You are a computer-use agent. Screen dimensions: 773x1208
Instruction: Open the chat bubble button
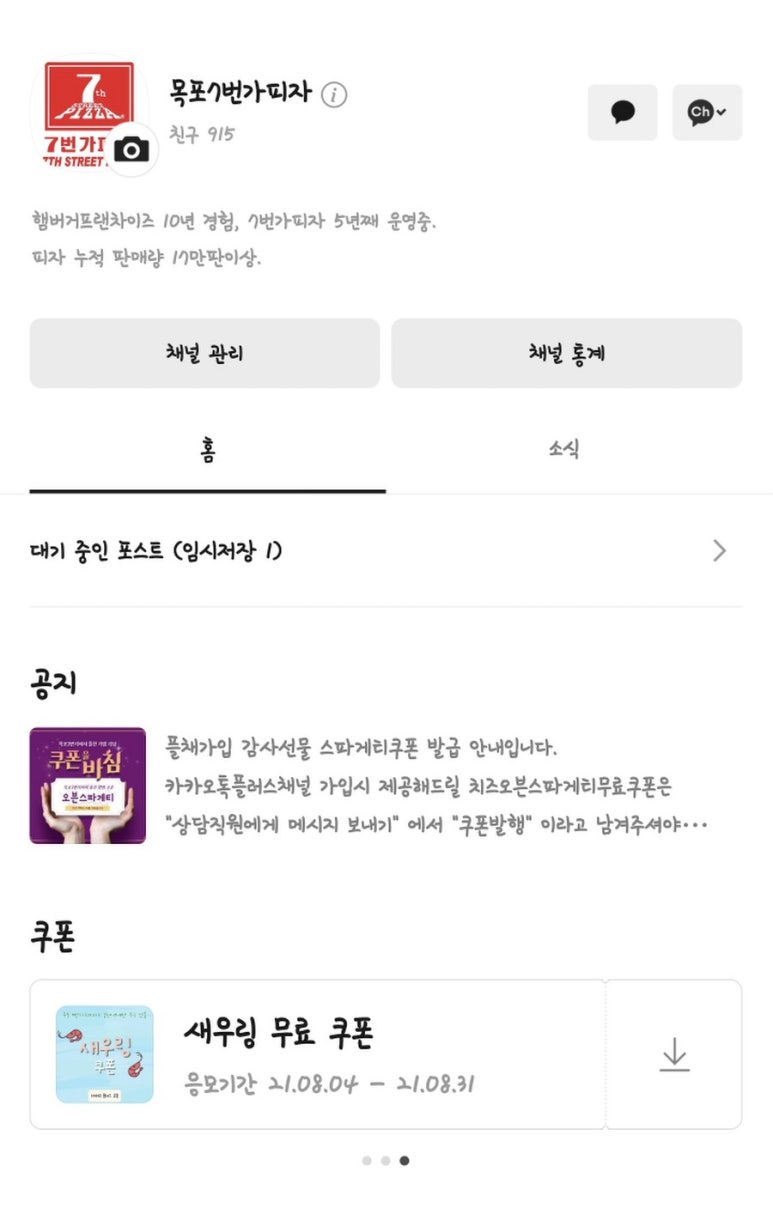pyautogui.click(x=622, y=112)
